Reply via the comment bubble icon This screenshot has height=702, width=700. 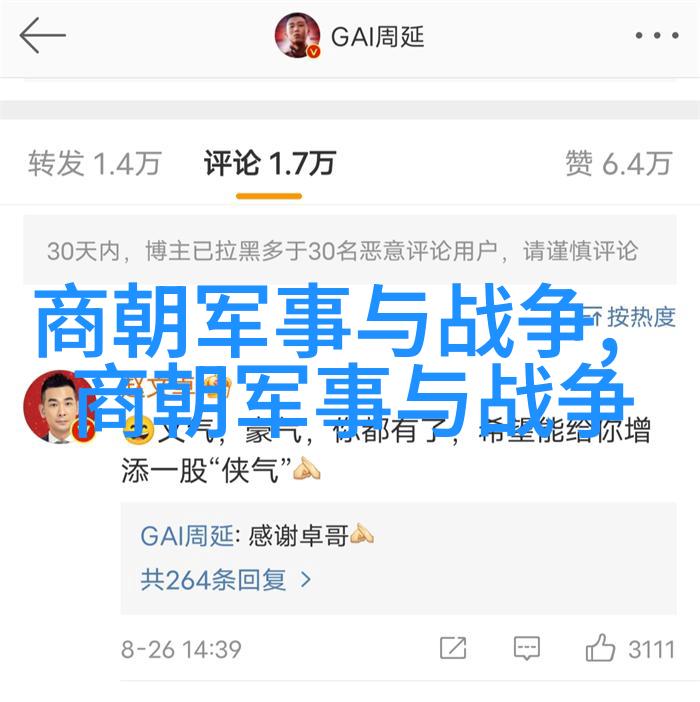527,648
